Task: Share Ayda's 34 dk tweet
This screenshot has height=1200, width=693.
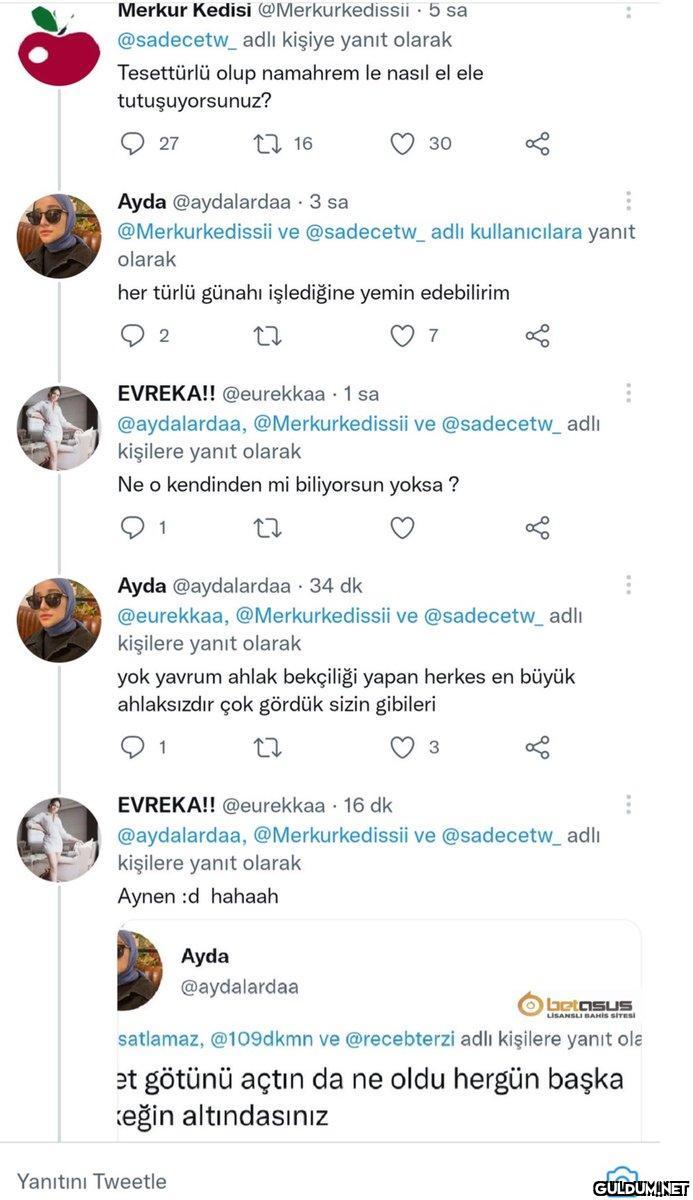Action: tap(537, 747)
